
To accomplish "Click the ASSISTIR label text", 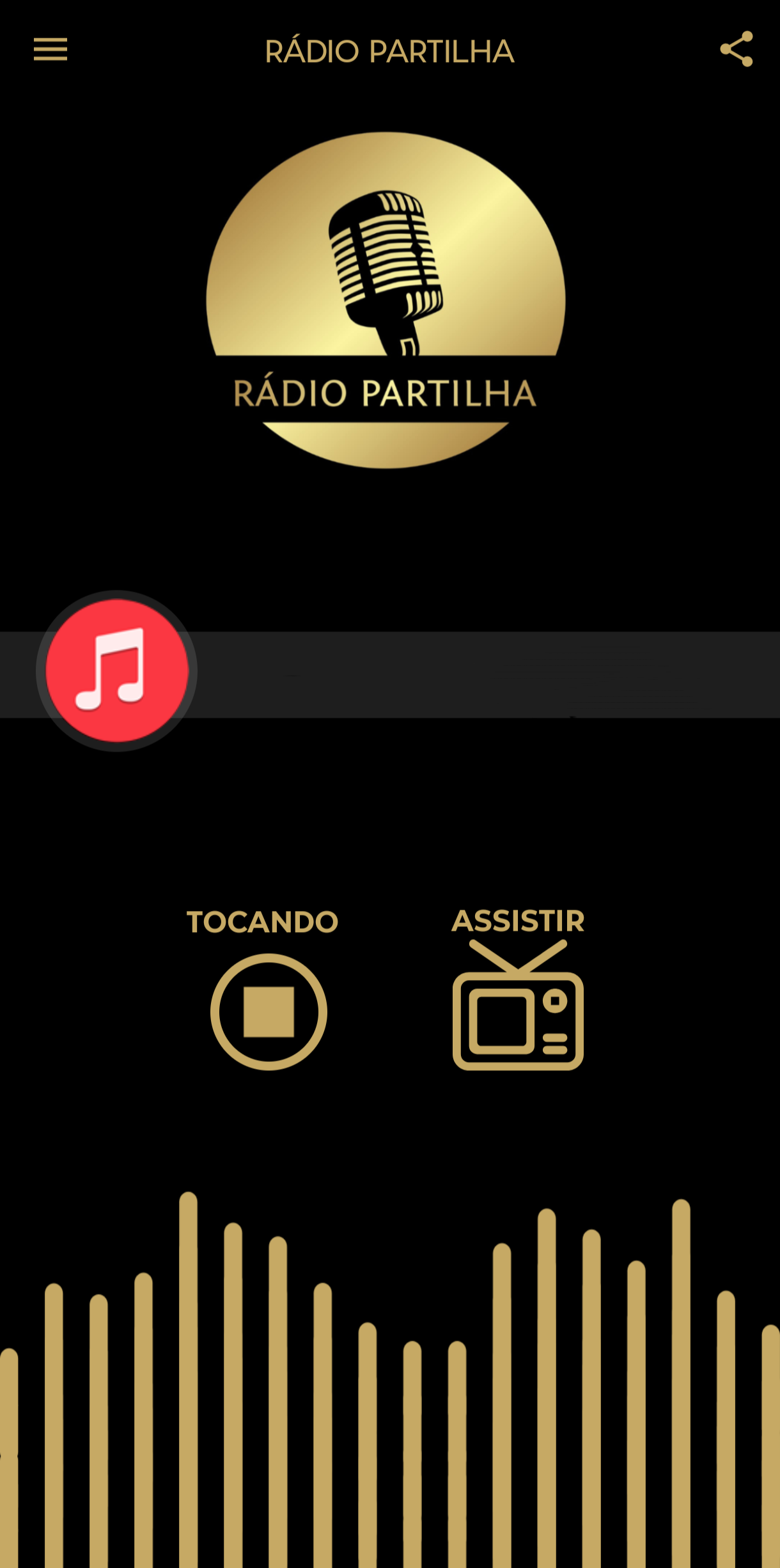I will (517, 922).
